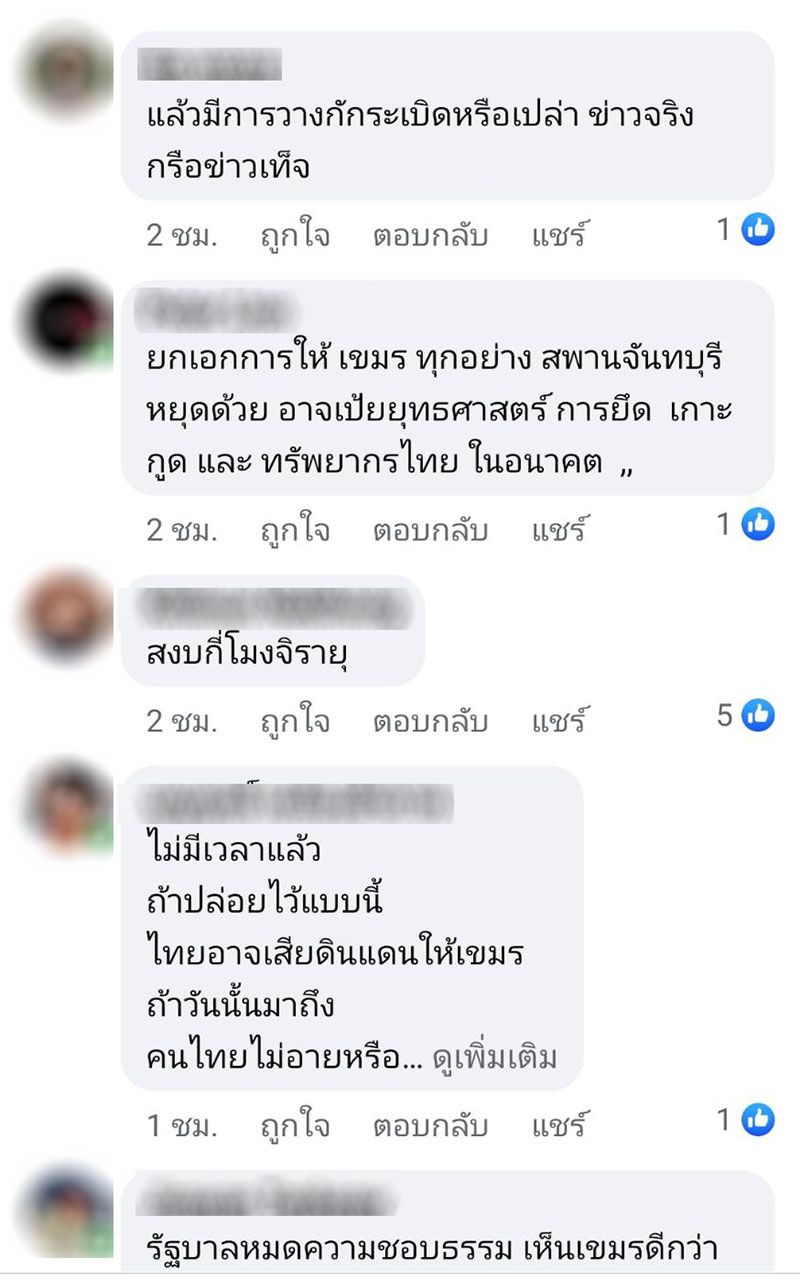800x1280 pixels.
Task: Share the comment about ข่าวจริงหรือข่าวเท็จ
Action: 557,236
